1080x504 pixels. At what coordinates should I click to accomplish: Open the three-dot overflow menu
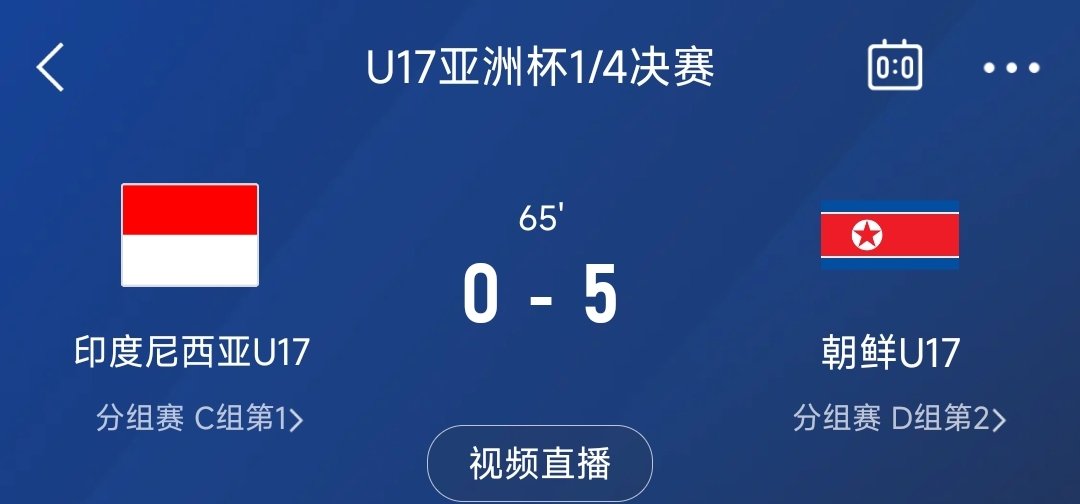coord(1011,68)
